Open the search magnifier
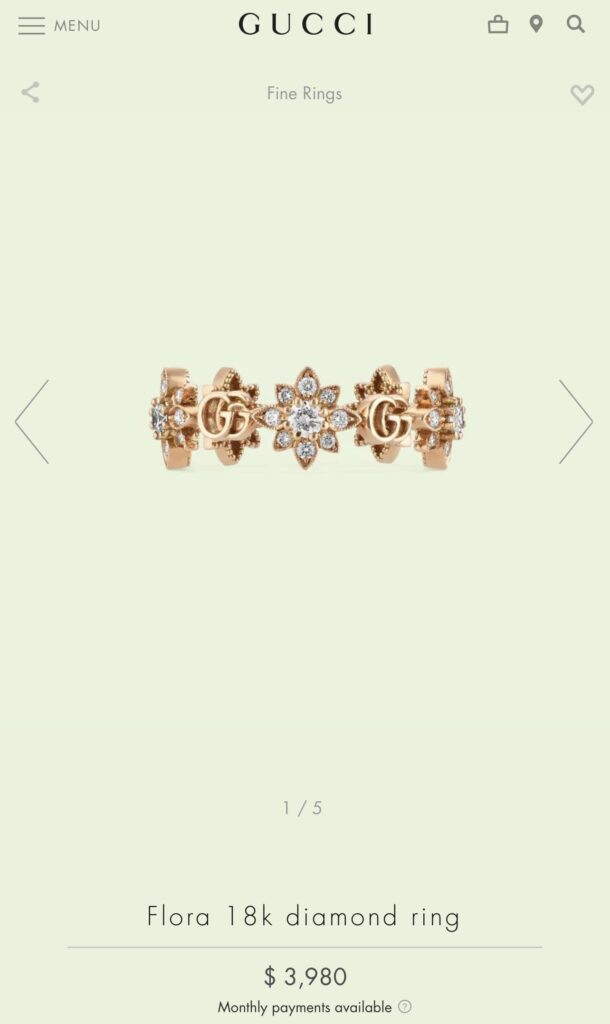Screen dimensions: 610x1024 576,25
